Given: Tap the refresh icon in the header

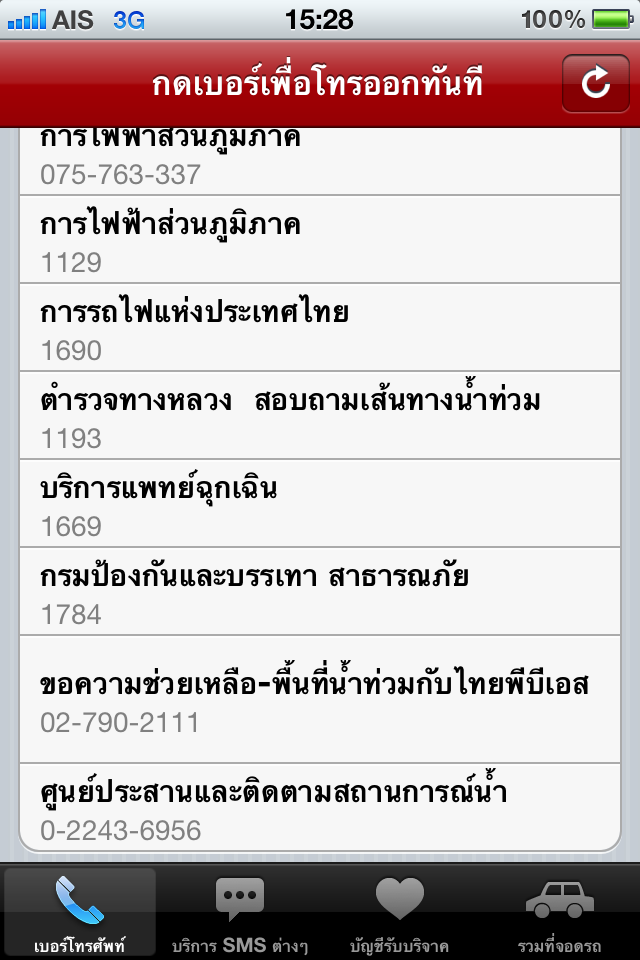Looking at the screenshot, I should coord(595,84).
